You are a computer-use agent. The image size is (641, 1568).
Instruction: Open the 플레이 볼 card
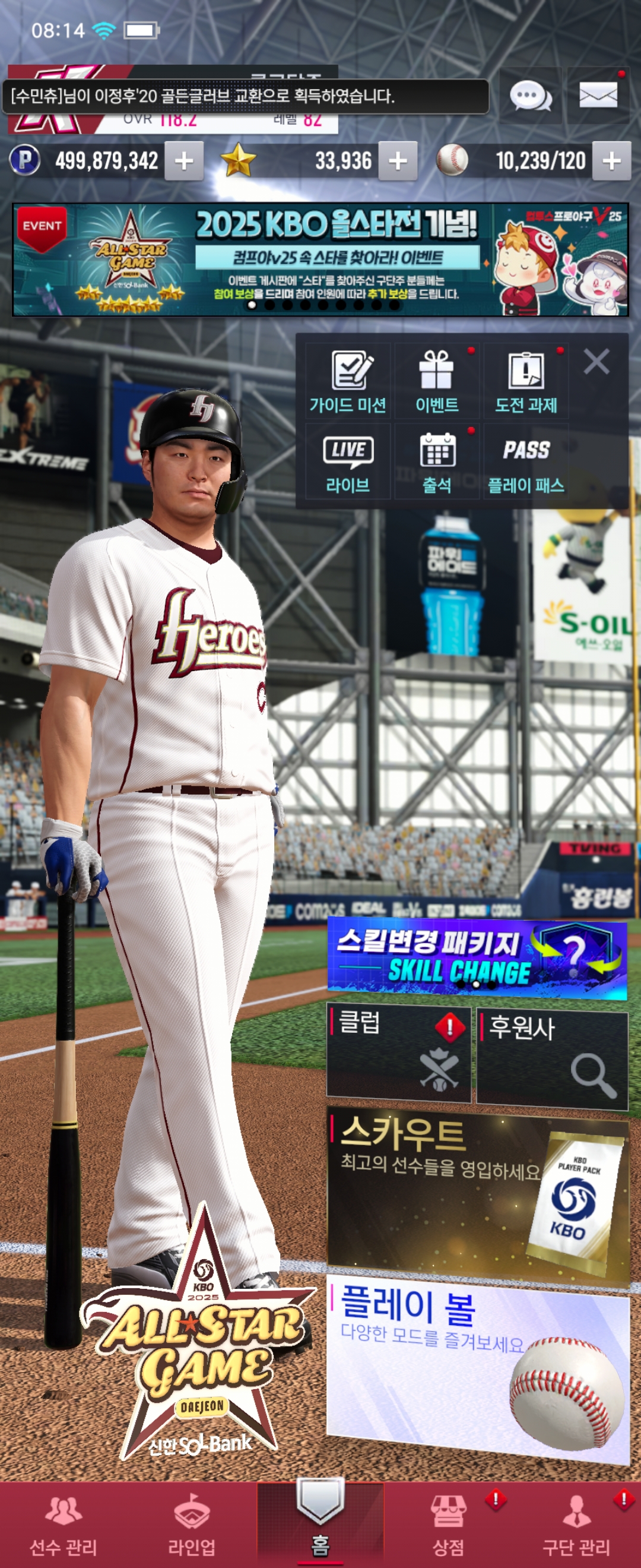point(478,1368)
